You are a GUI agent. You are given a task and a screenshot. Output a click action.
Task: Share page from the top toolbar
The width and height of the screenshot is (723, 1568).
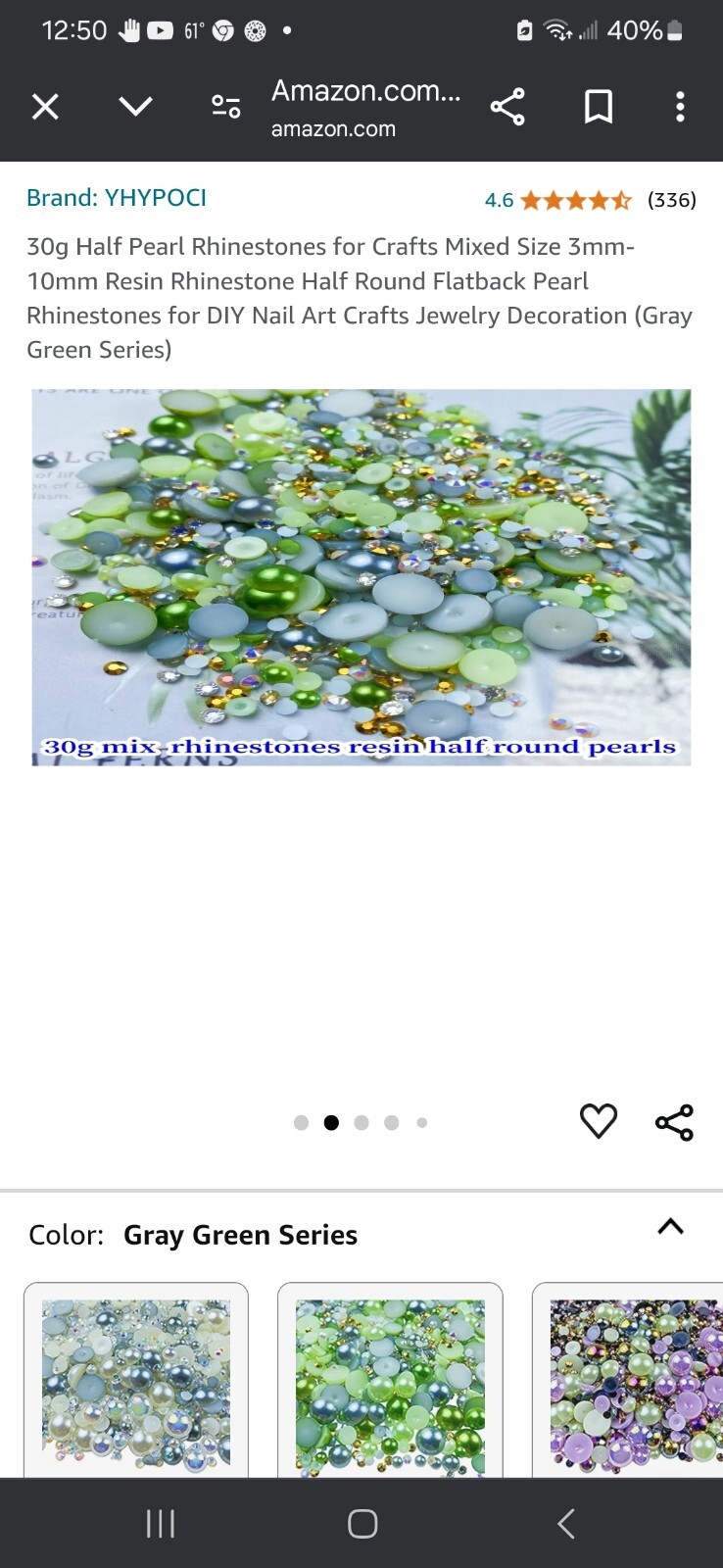tap(507, 106)
